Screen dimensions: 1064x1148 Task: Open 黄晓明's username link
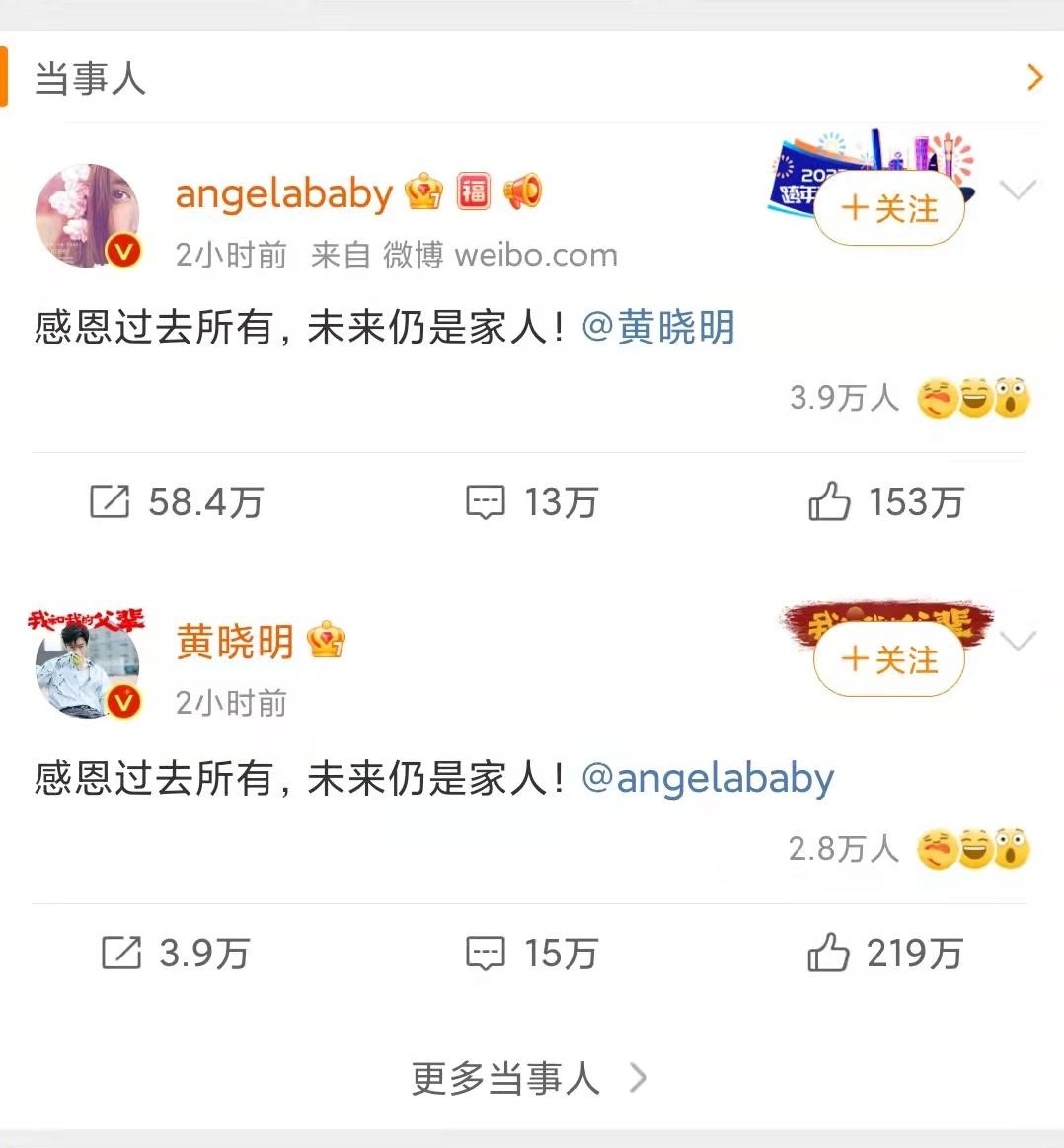click(235, 643)
